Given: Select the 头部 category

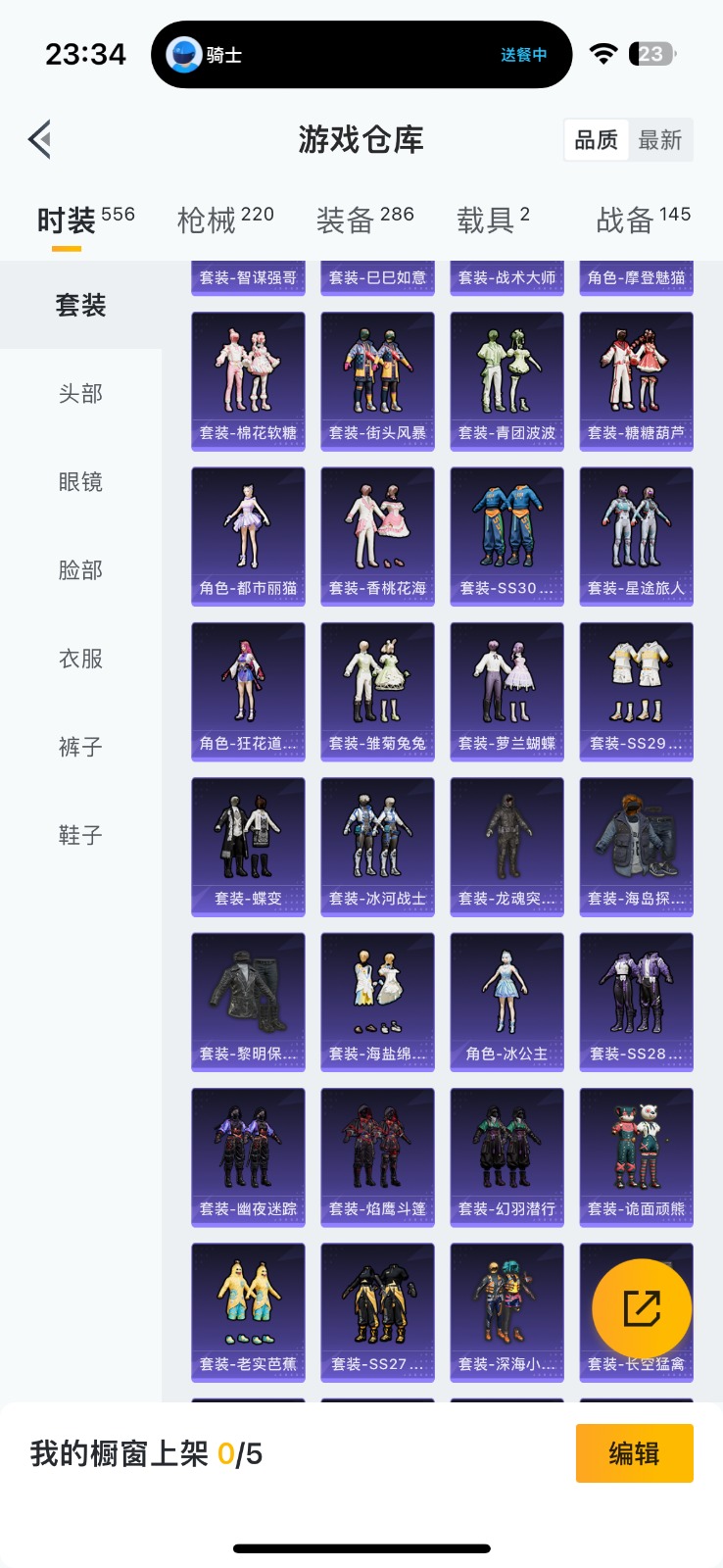Looking at the screenshot, I should tap(80, 394).
